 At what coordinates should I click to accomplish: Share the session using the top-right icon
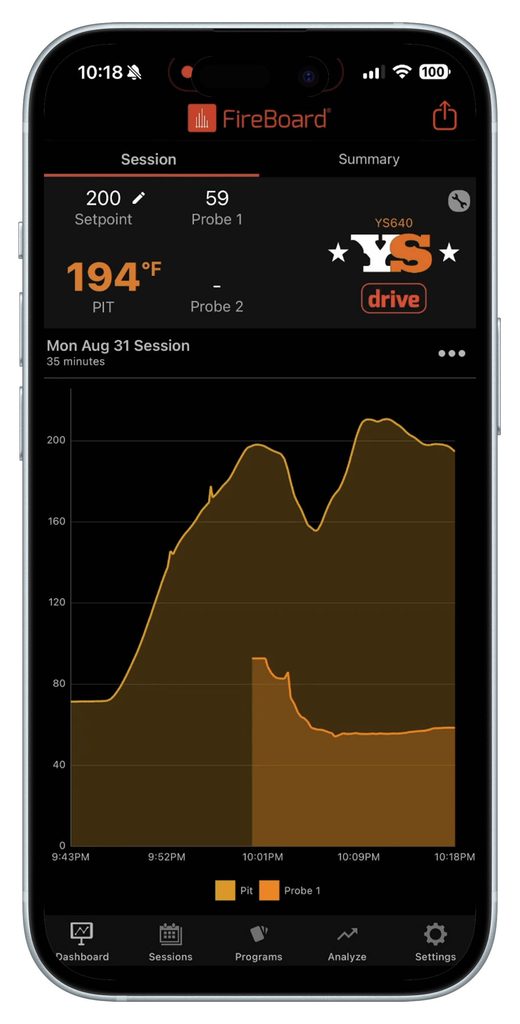tap(445, 116)
